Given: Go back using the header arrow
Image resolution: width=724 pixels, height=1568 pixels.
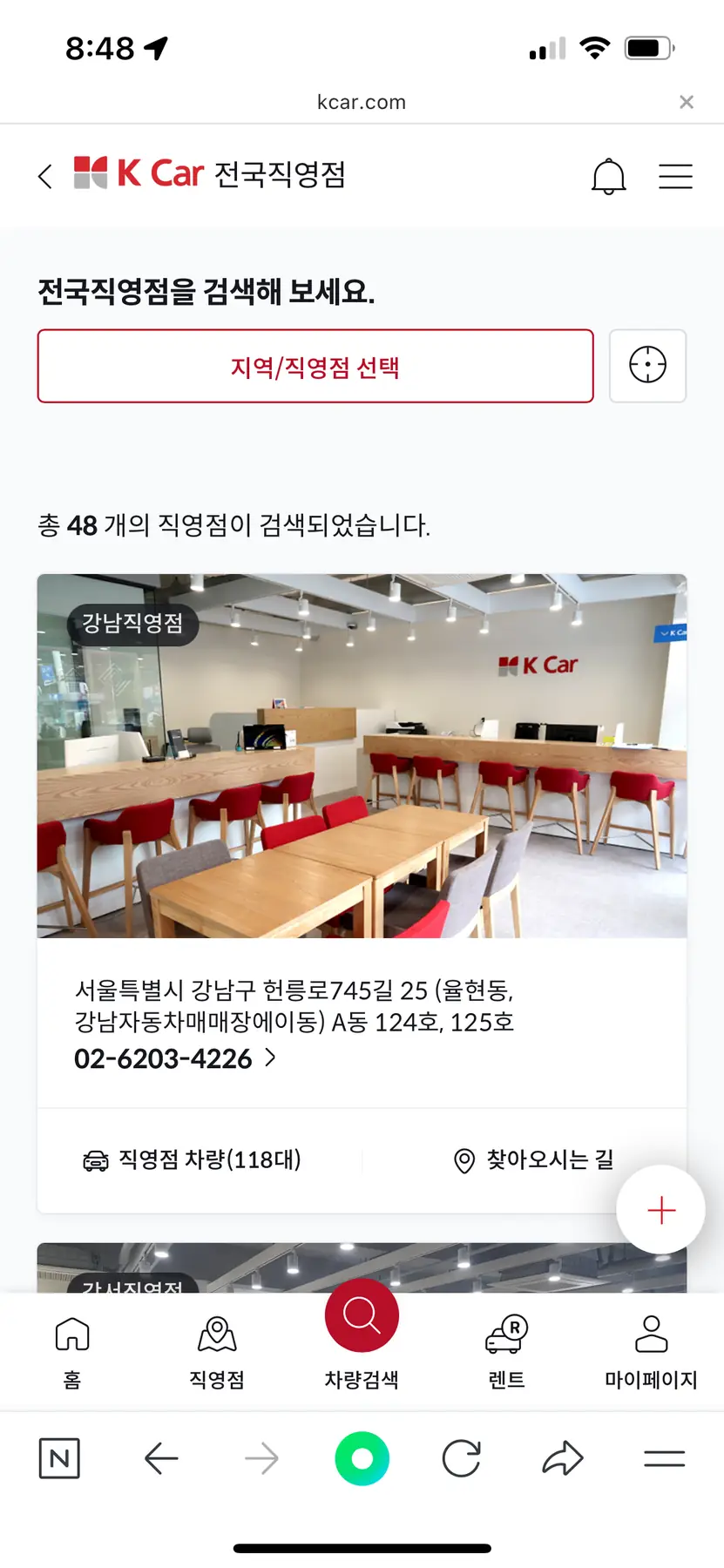Looking at the screenshot, I should click(x=45, y=177).
